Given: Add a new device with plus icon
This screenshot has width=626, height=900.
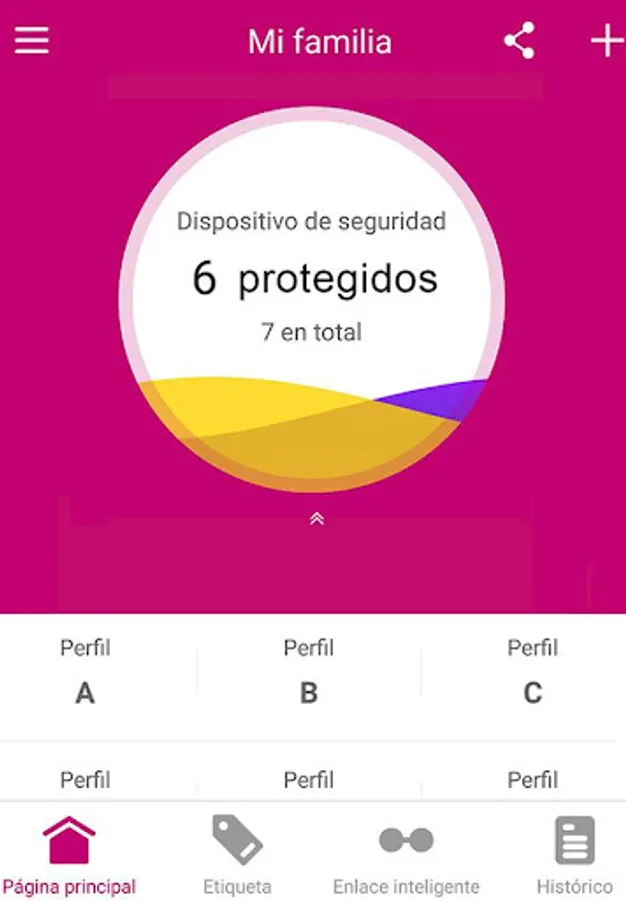Looking at the screenshot, I should [606, 41].
